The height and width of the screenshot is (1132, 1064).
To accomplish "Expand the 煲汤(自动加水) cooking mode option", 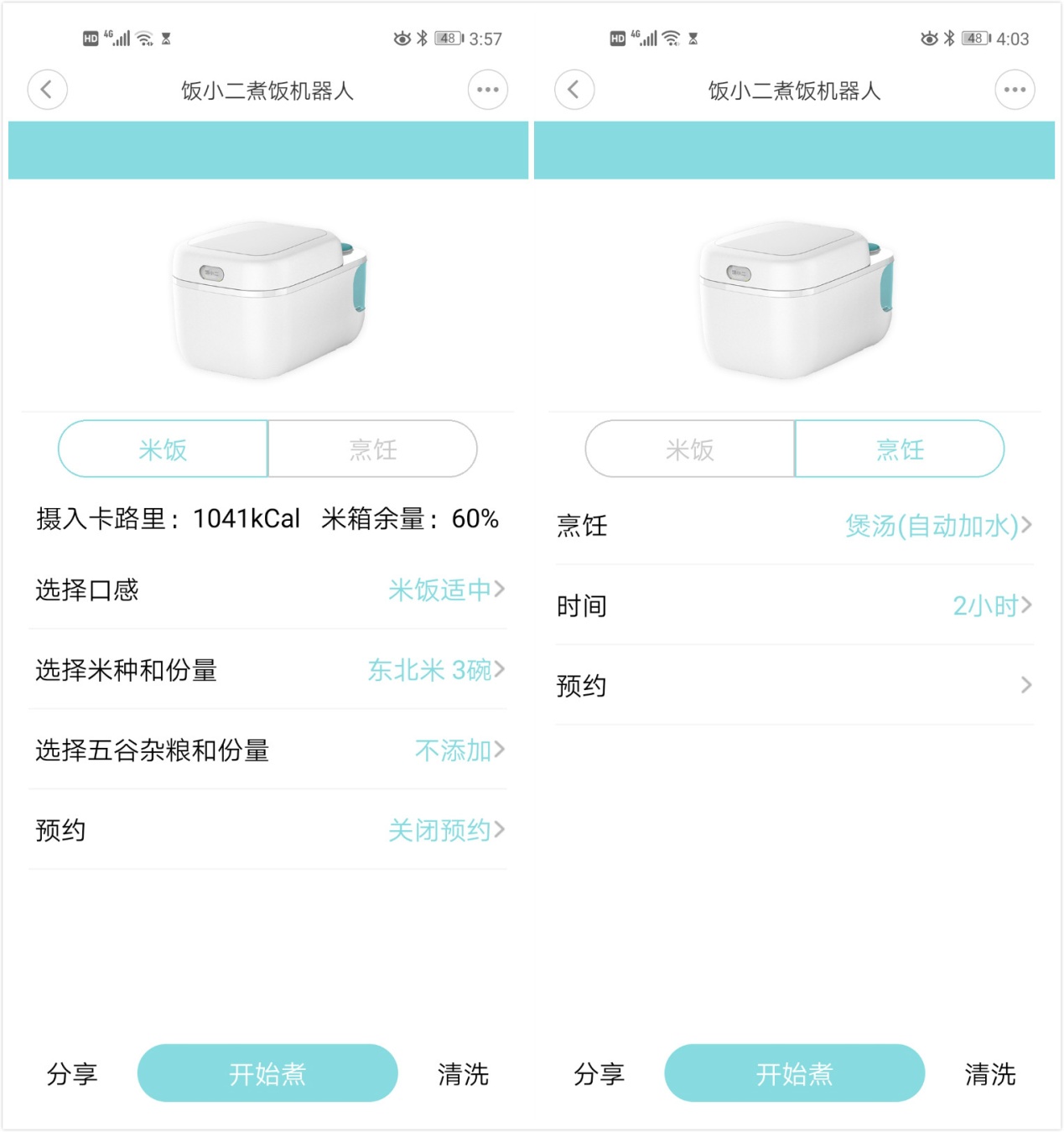I will 933,527.
